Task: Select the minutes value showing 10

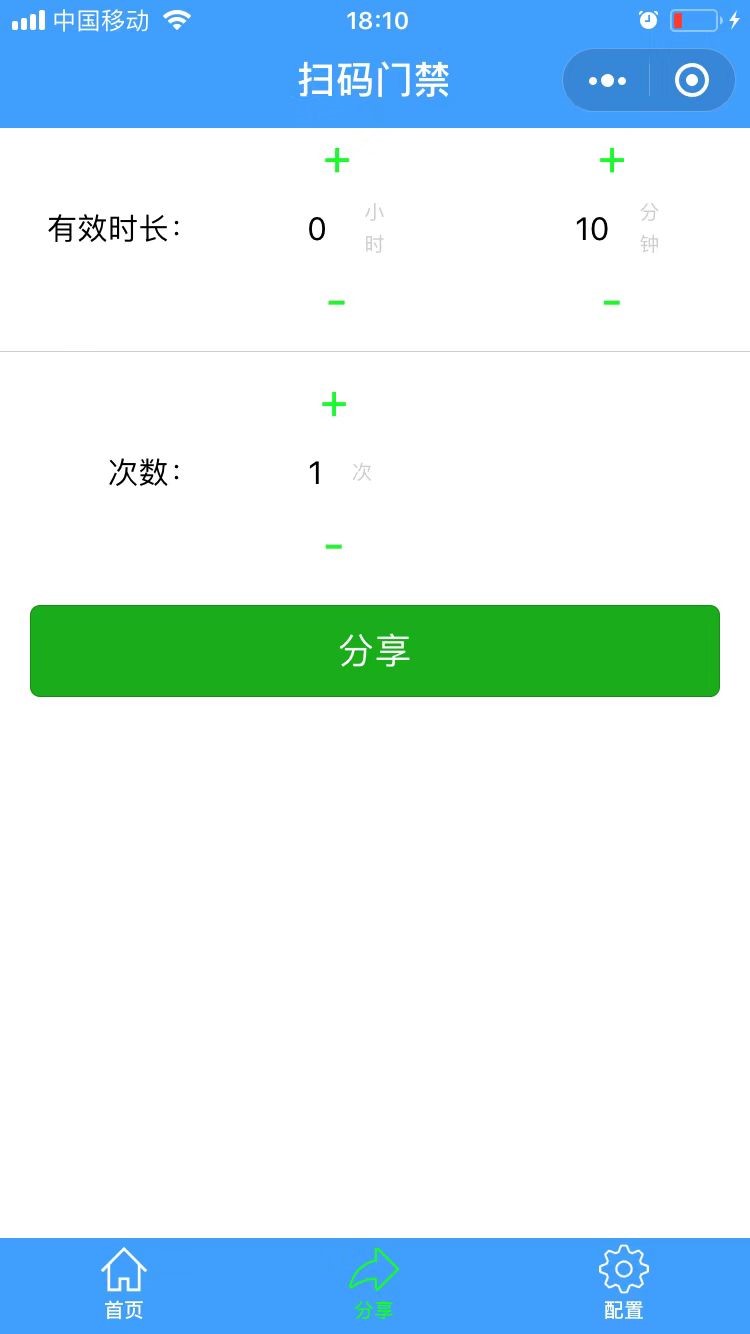Action: point(592,229)
